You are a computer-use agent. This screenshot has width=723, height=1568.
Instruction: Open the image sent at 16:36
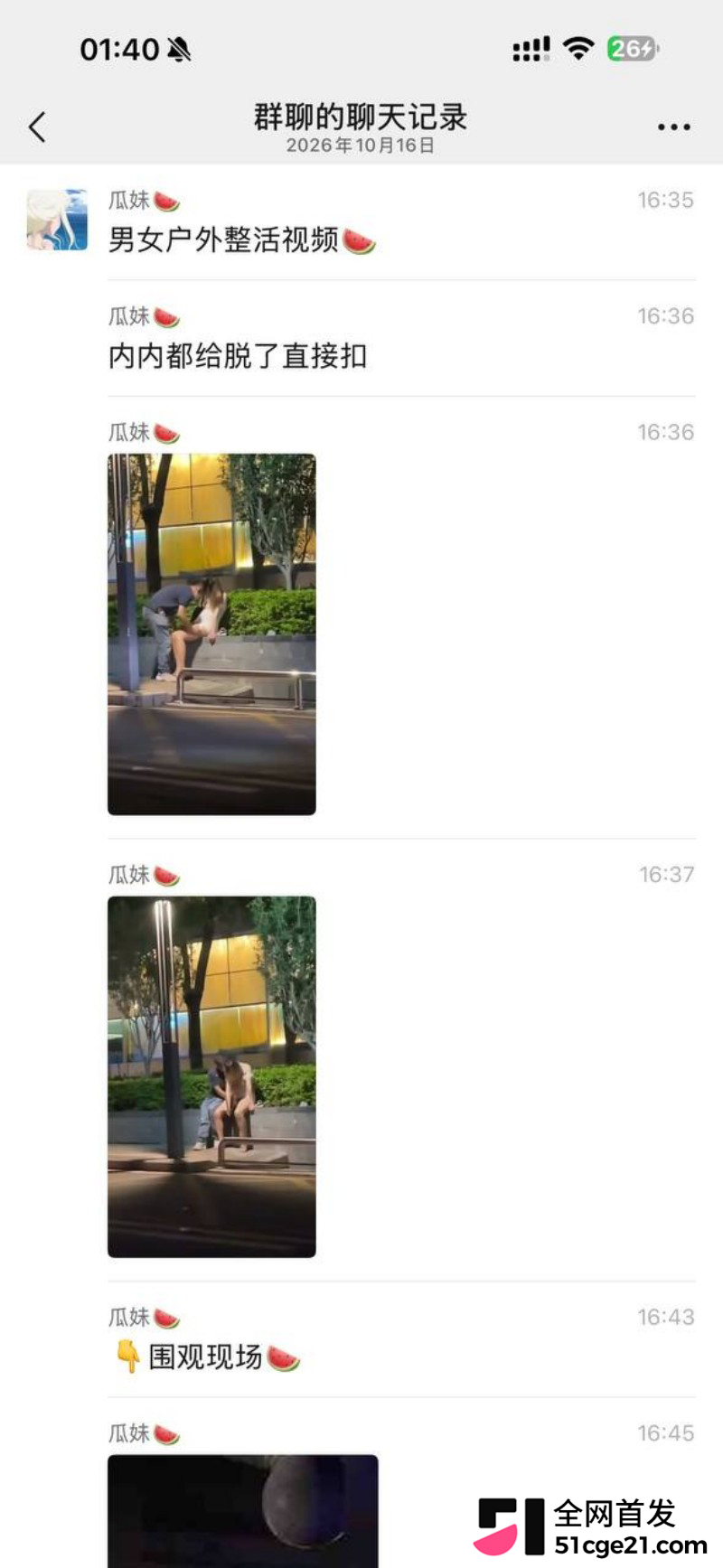[x=211, y=634]
